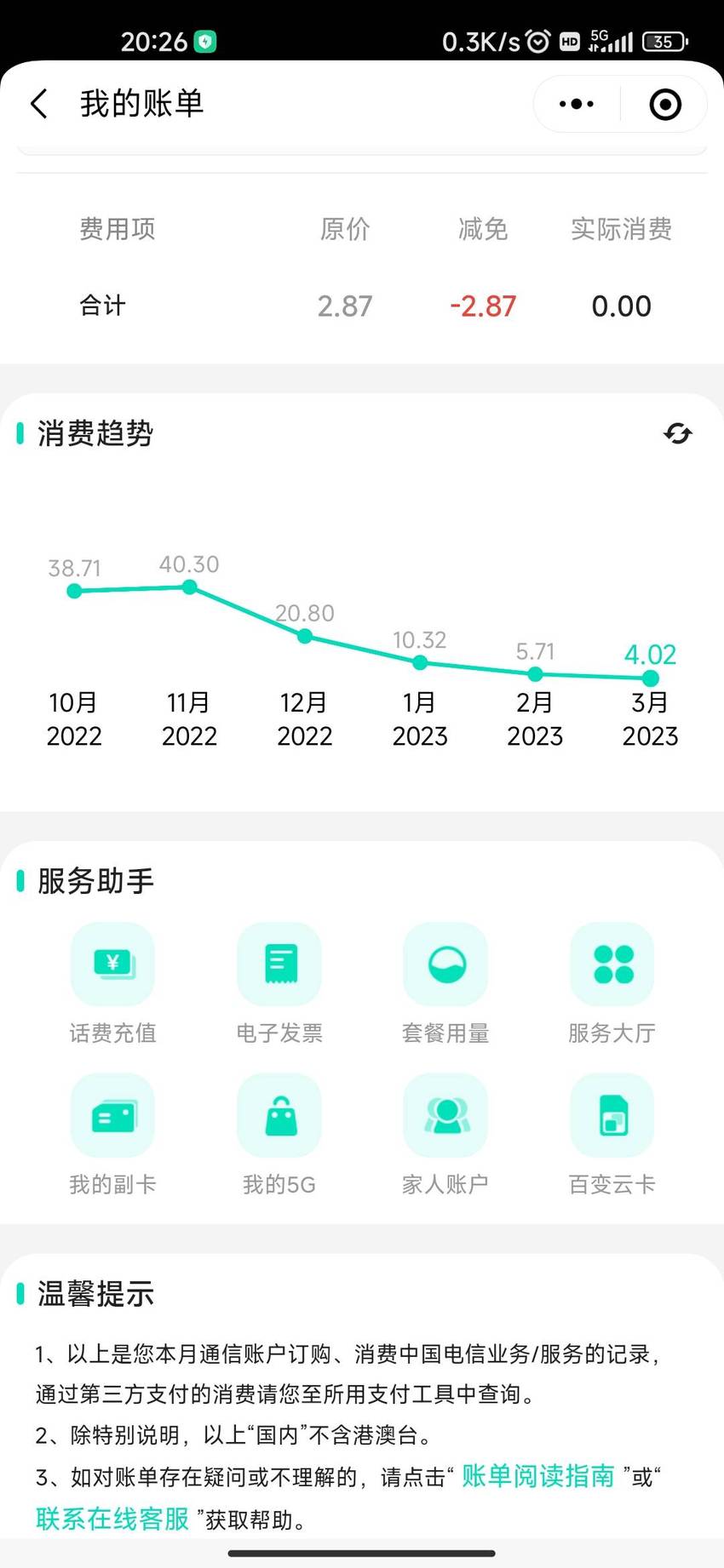Image resolution: width=724 pixels, height=1568 pixels.
Task: Open the mini program more options menu
Action: coord(577,104)
